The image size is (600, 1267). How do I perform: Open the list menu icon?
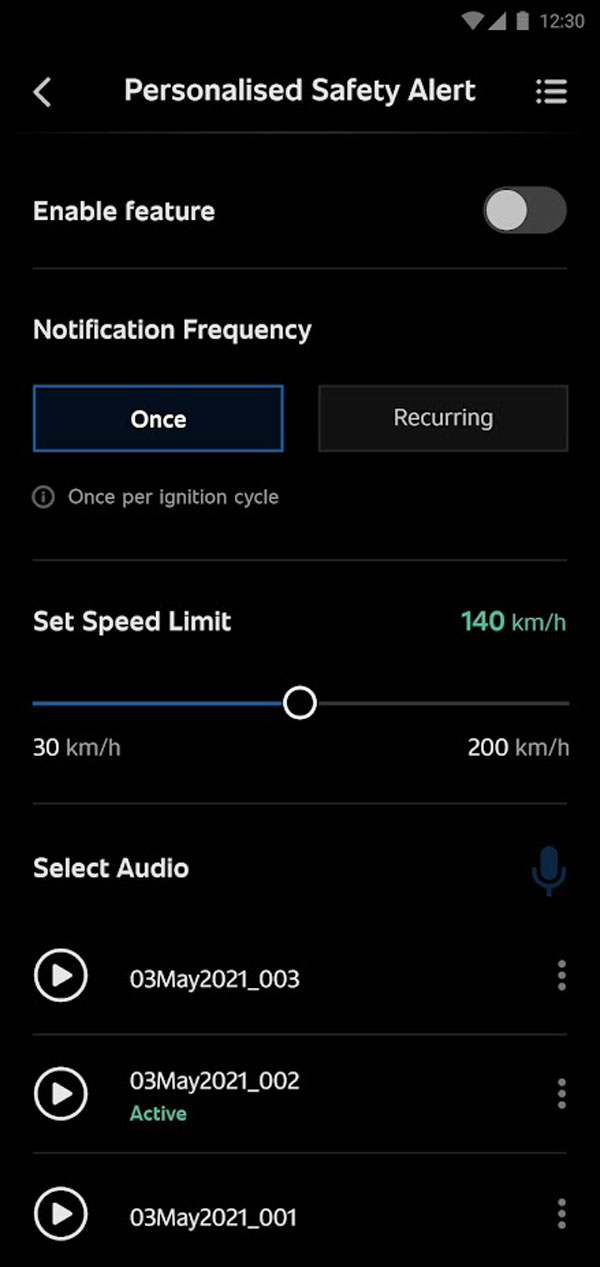[x=551, y=92]
